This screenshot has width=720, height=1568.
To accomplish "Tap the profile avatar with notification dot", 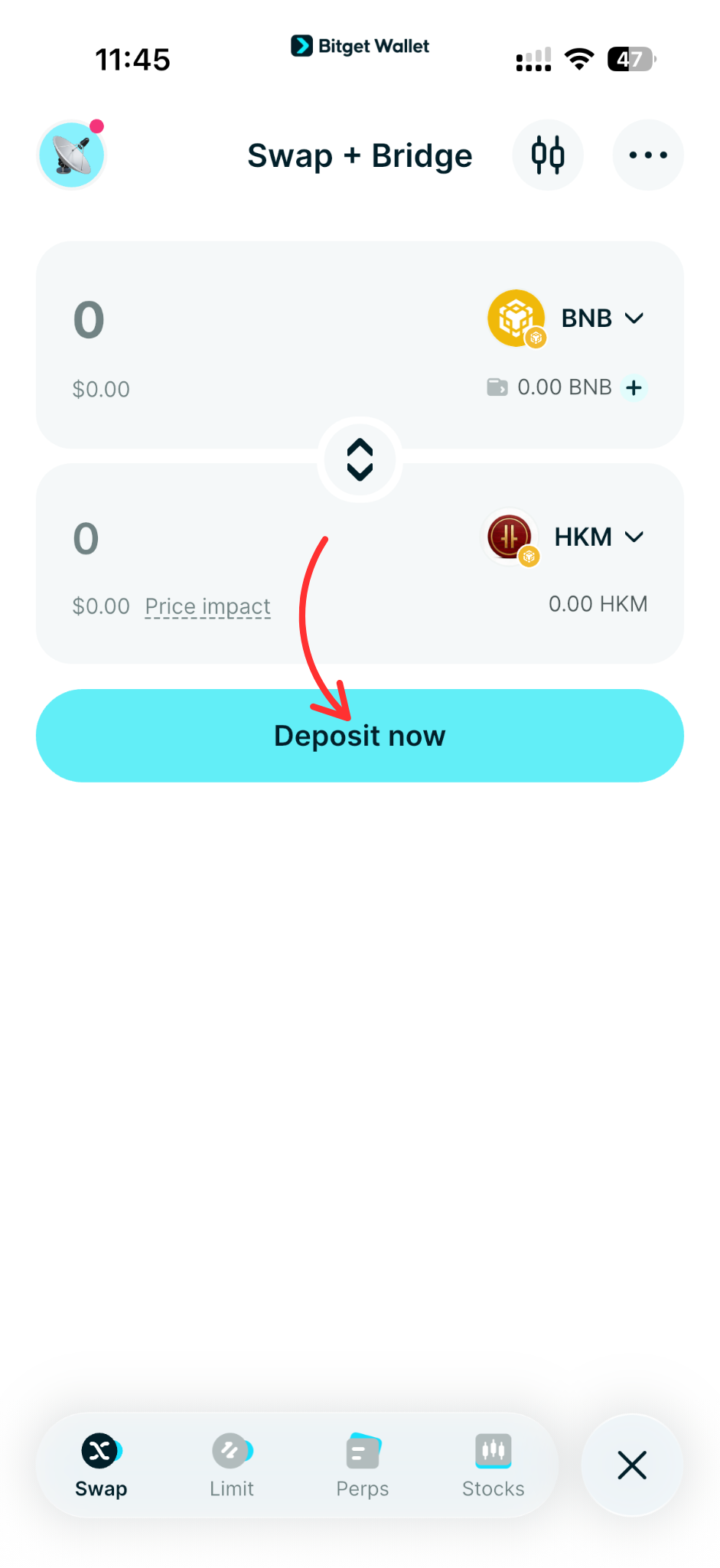I will (71, 155).
